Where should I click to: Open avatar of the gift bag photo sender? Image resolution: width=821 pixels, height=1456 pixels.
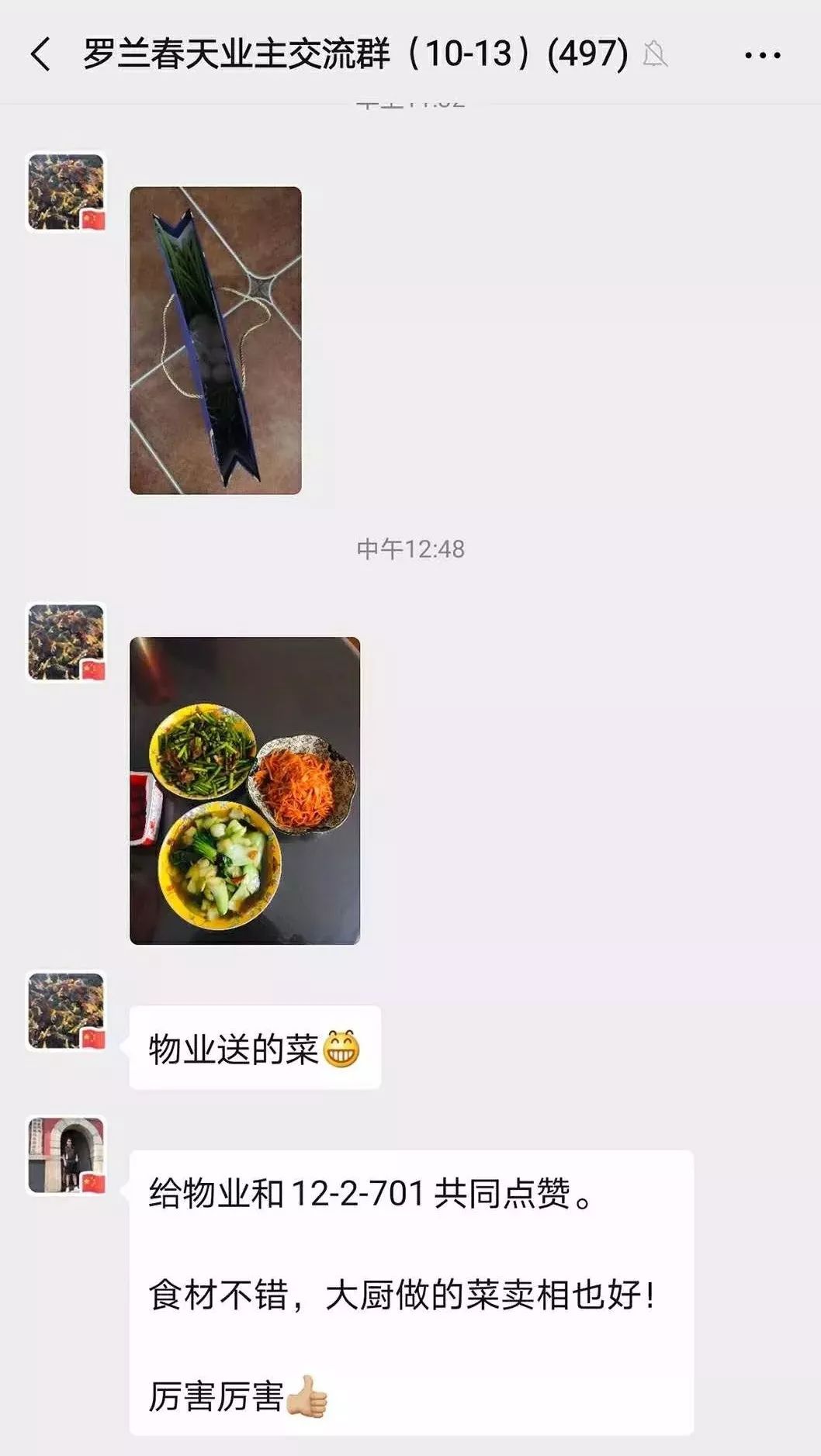(66, 192)
